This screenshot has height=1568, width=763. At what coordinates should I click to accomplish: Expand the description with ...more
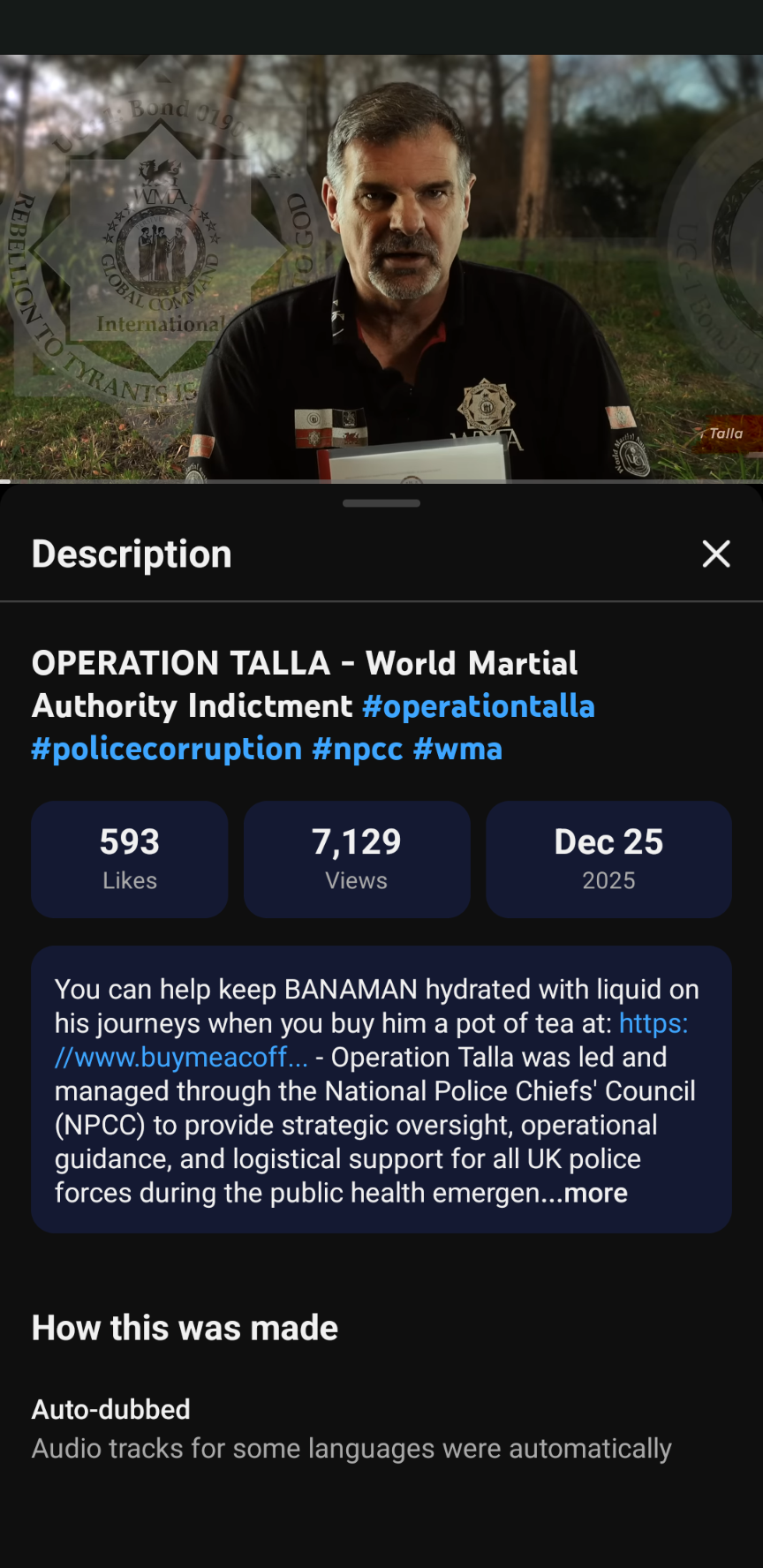595,1193
